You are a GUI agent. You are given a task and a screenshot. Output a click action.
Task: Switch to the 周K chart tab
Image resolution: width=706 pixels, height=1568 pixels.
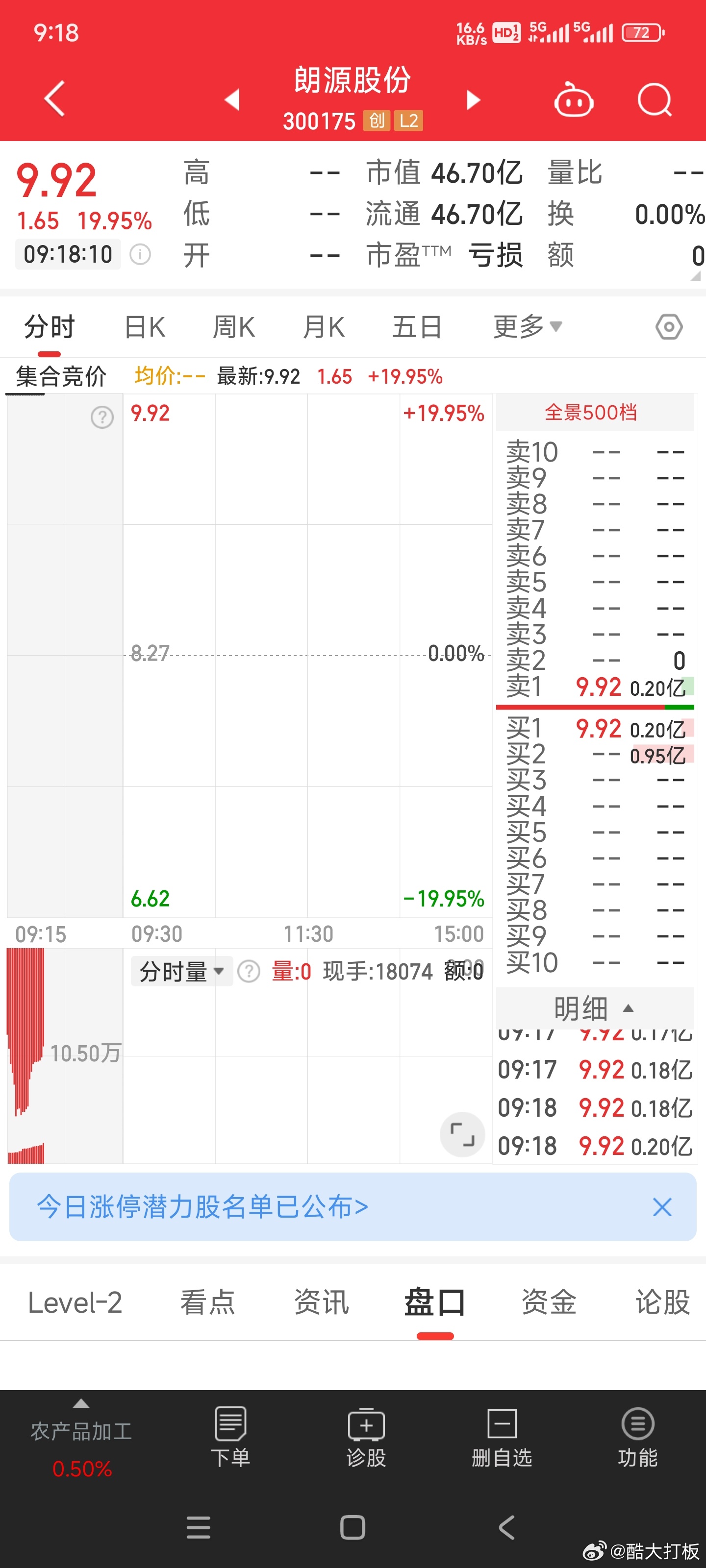(x=233, y=327)
